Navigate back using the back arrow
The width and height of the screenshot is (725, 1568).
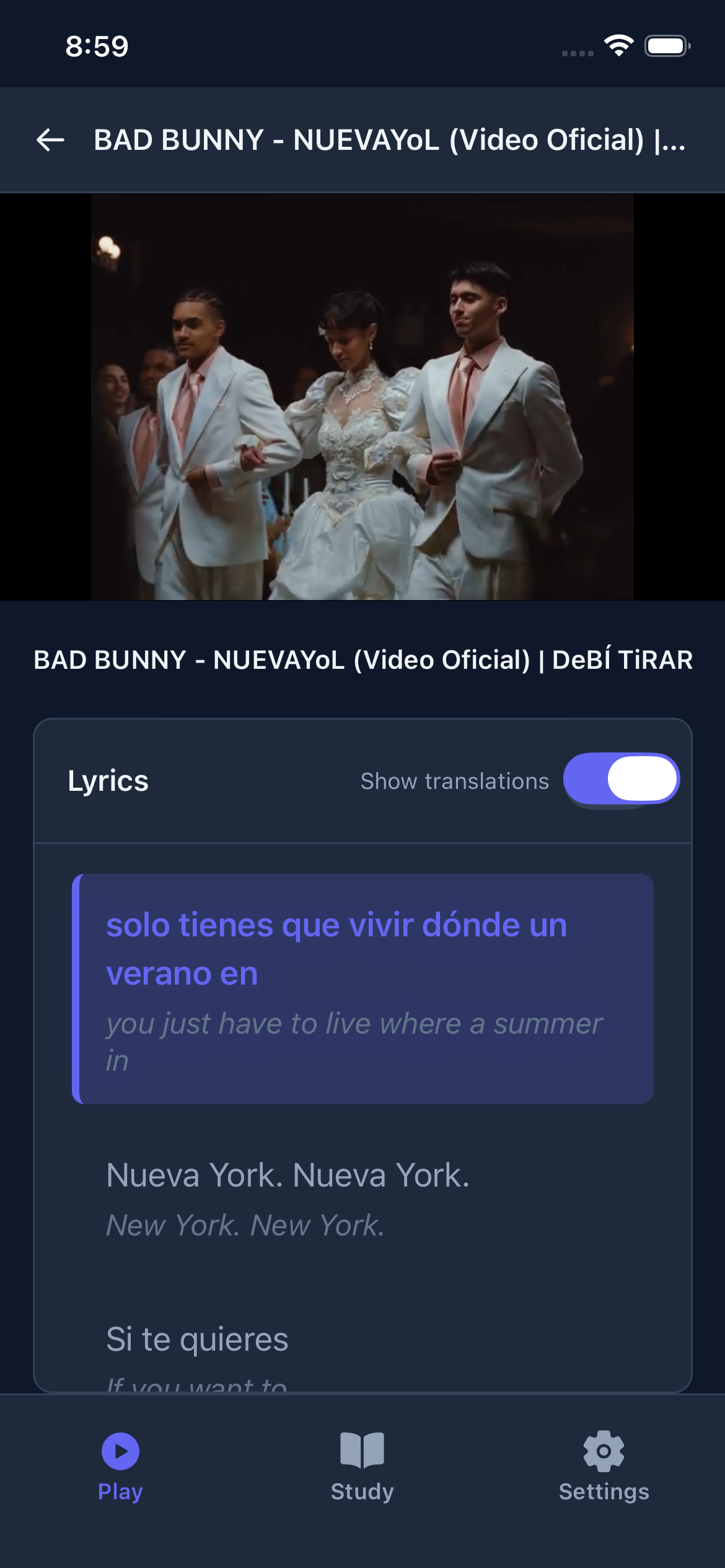50,141
